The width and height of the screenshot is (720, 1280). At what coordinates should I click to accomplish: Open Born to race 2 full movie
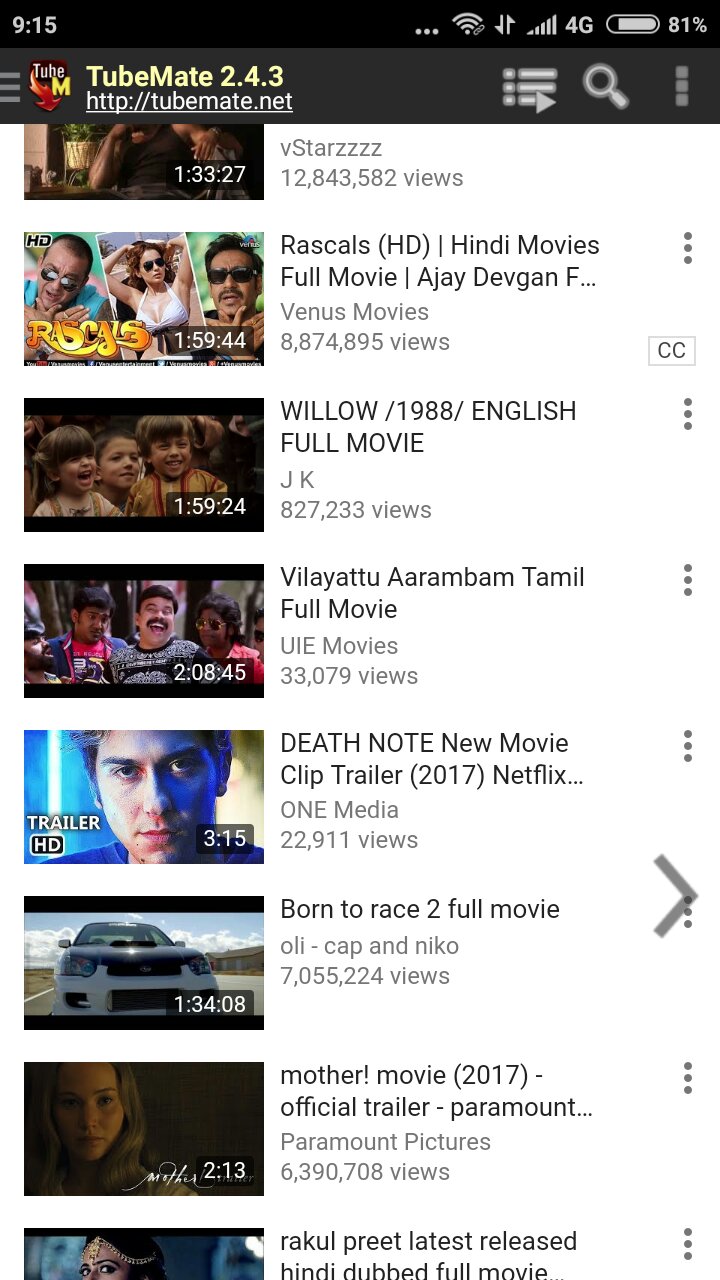click(x=420, y=910)
